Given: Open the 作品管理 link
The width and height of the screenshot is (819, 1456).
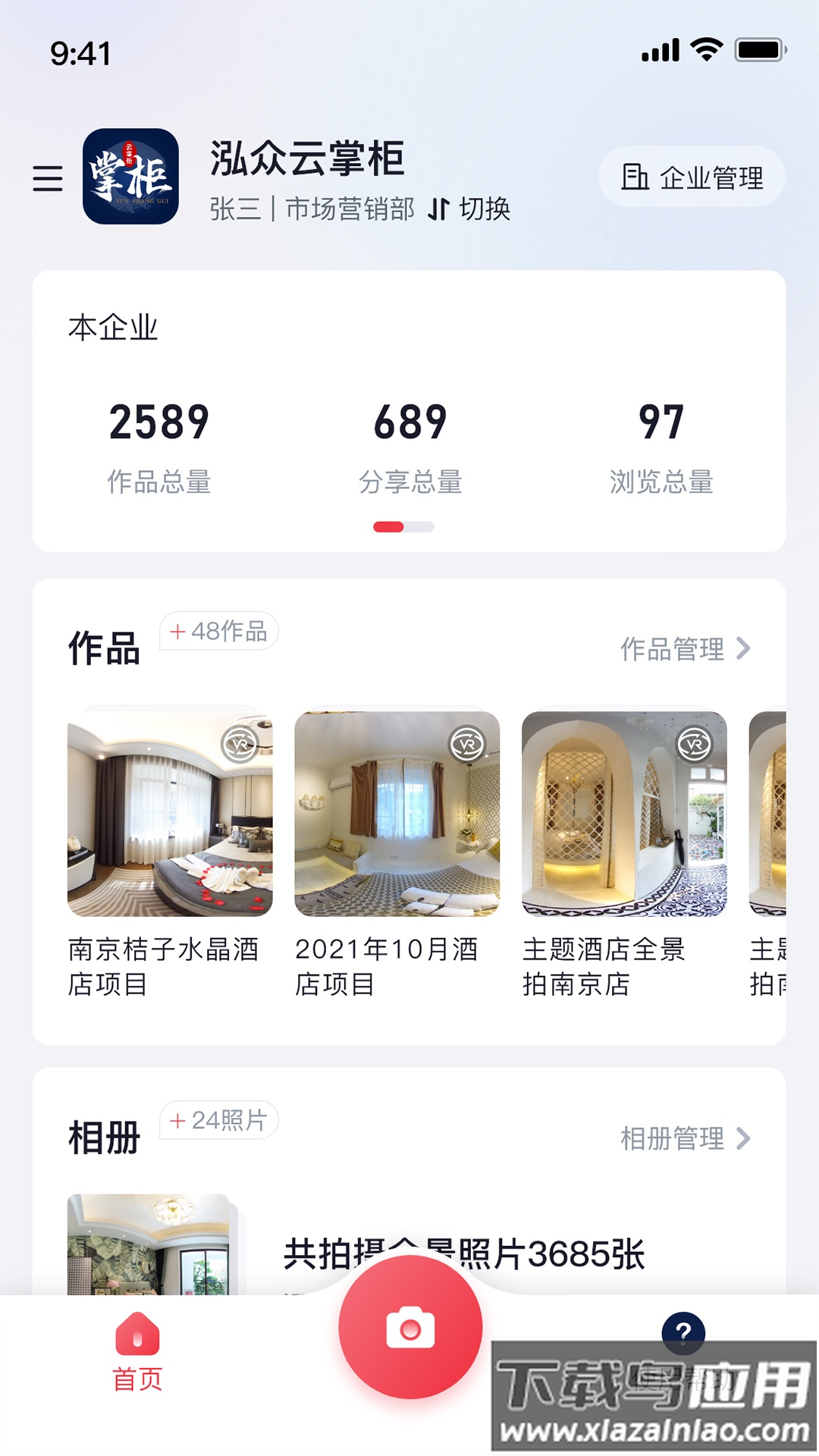Looking at the screenshot, I should [x=674, y=648].
